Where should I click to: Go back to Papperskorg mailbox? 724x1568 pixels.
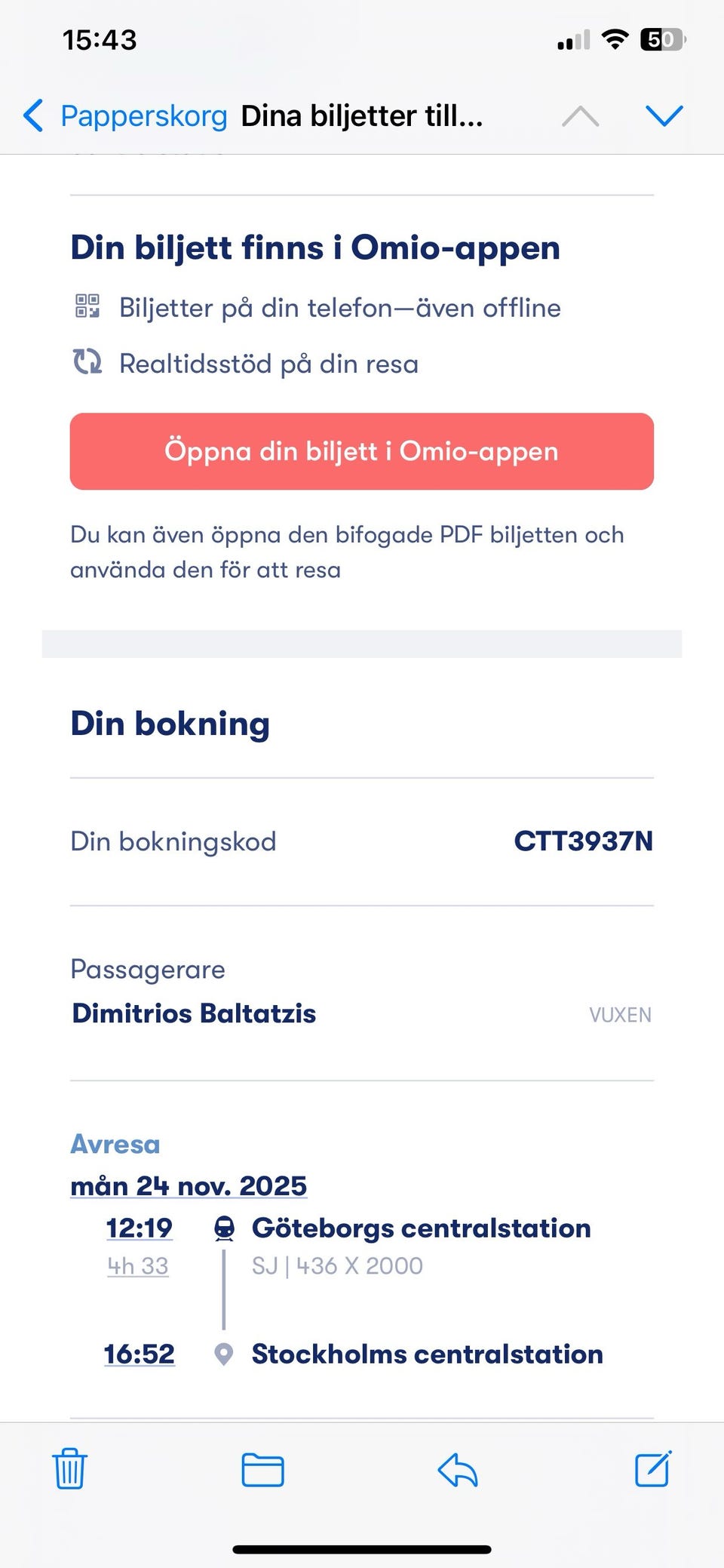(x=125, y=115)
